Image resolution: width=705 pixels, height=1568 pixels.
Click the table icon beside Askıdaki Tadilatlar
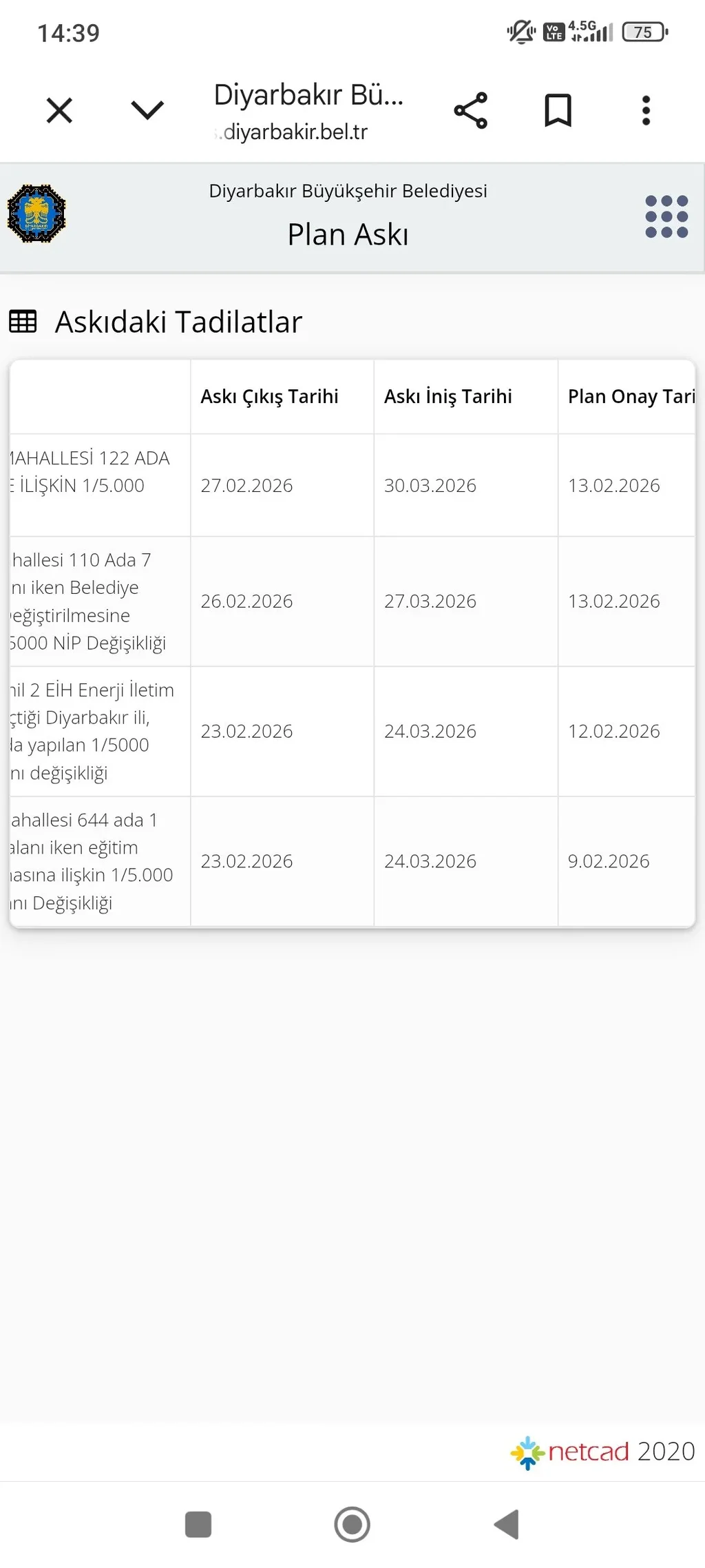[23, 321]
